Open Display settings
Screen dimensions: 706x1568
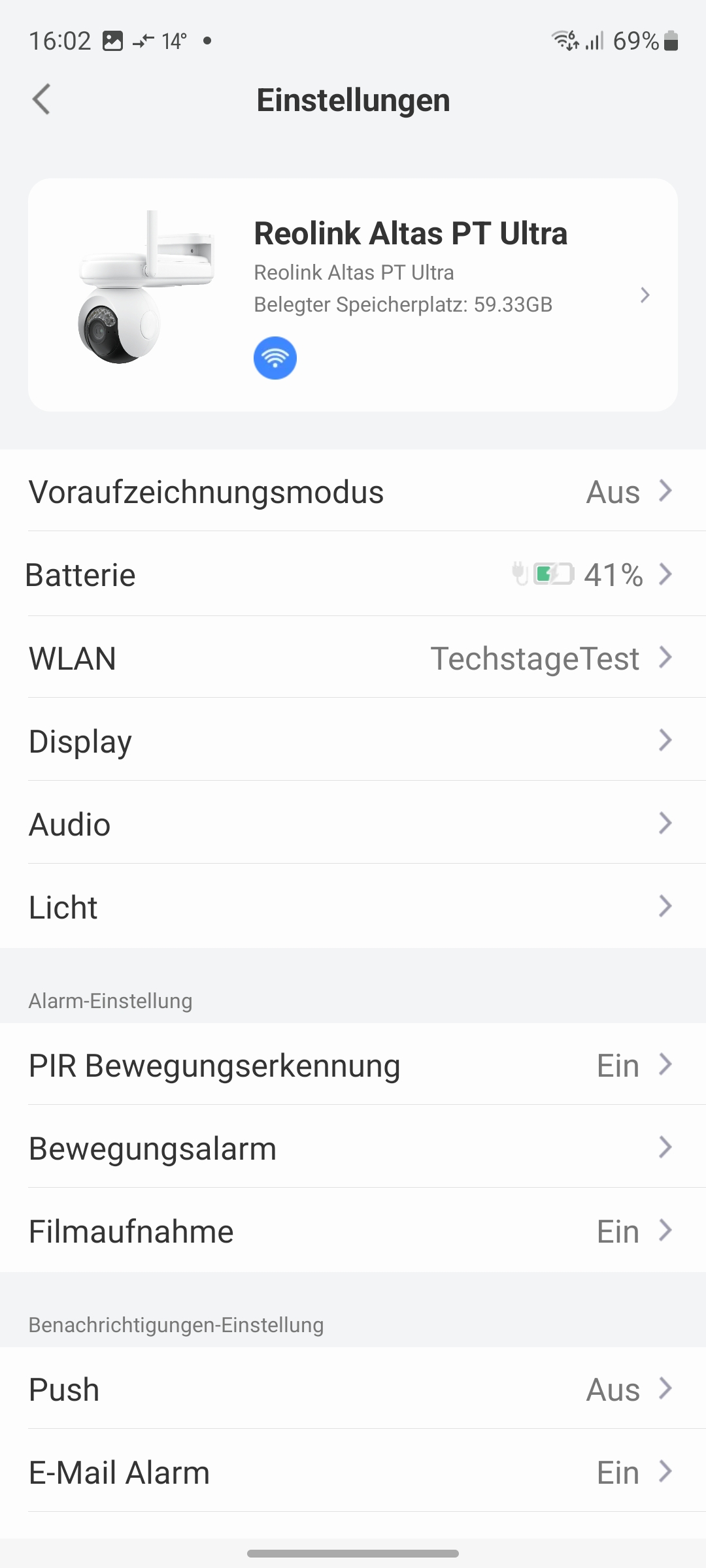pos(353,741)
